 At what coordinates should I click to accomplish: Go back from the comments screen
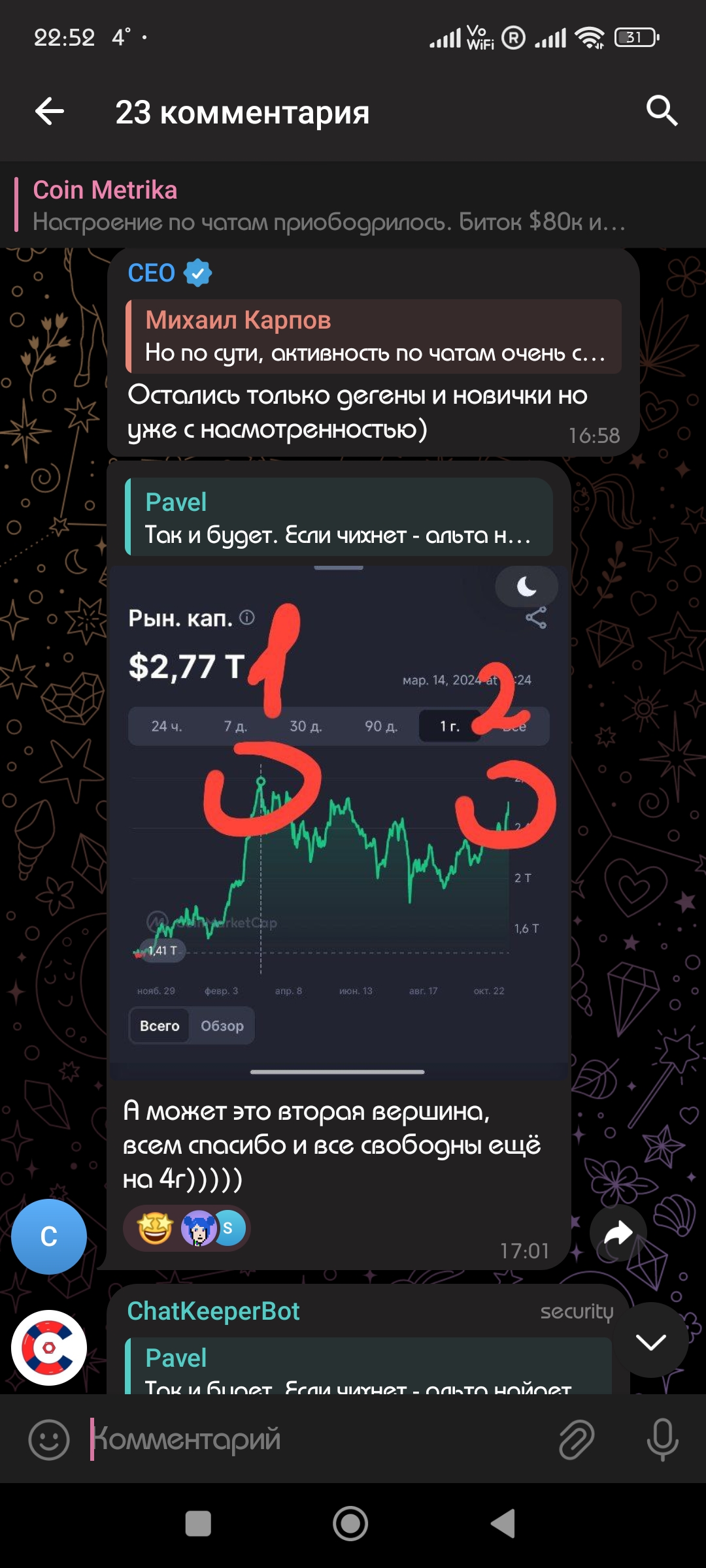pyautogui.click(x=50, y=111)
